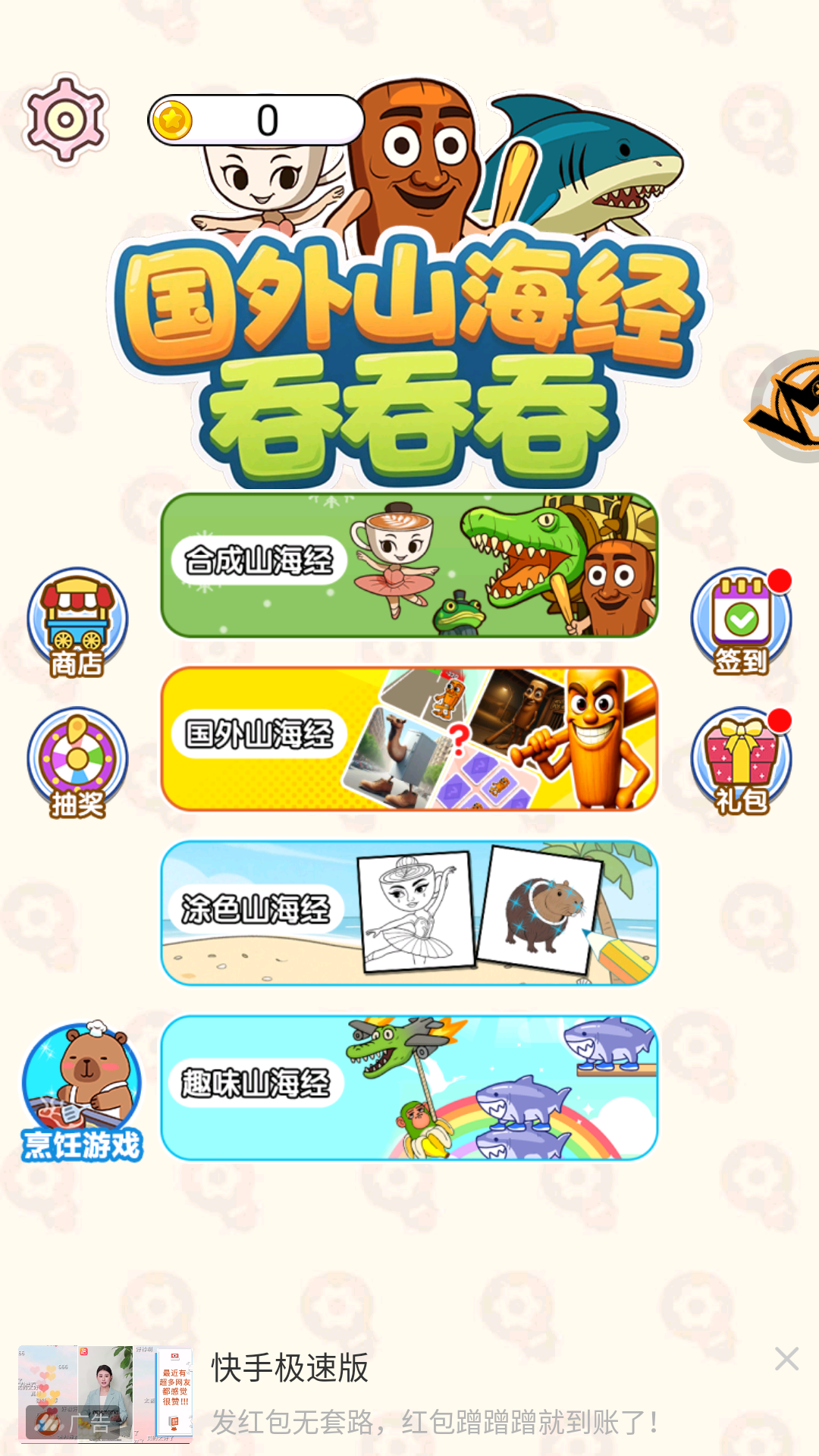Open the 签到 daily check-in
The width and height of the screenshot is (819, 1456).
[740, 622]
